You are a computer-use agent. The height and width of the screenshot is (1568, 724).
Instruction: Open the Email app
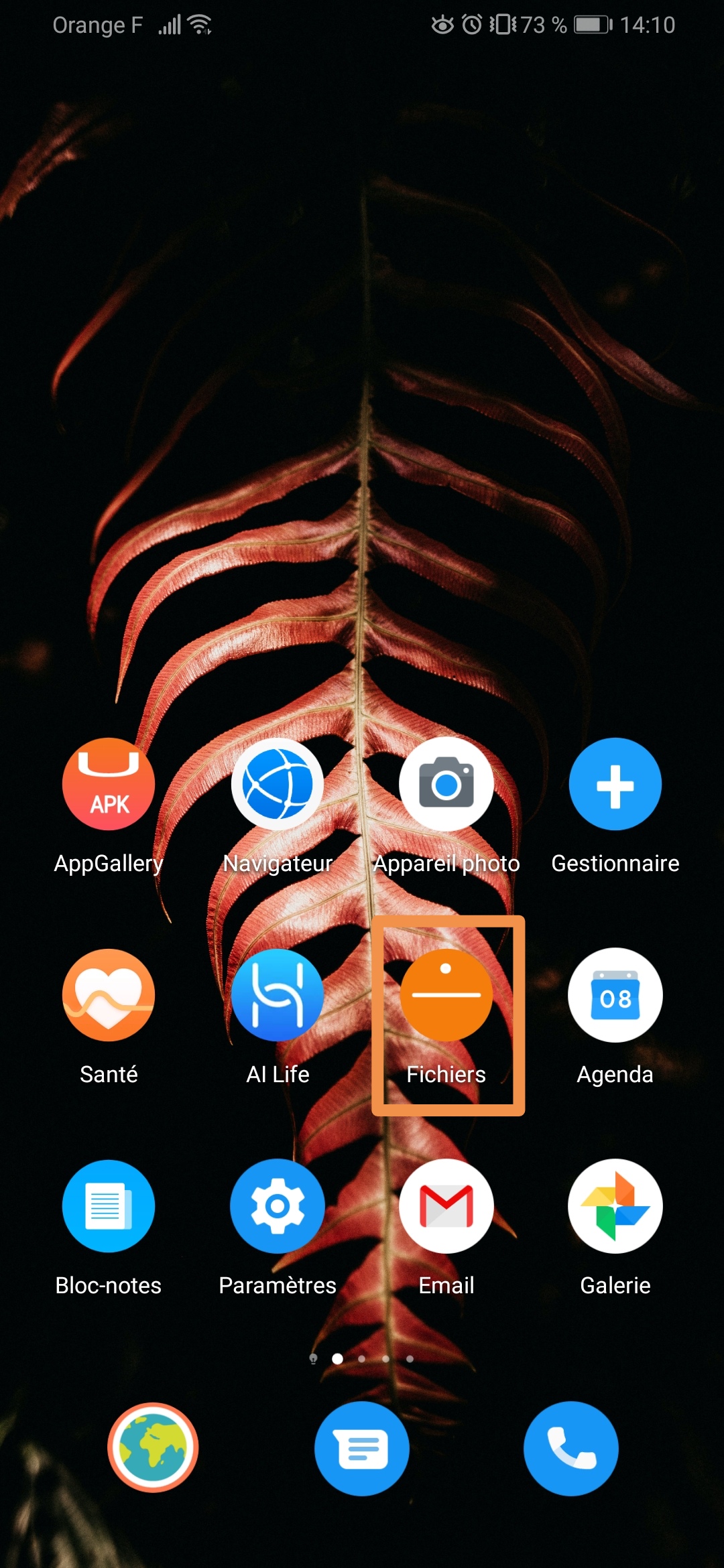[446, 1206]
